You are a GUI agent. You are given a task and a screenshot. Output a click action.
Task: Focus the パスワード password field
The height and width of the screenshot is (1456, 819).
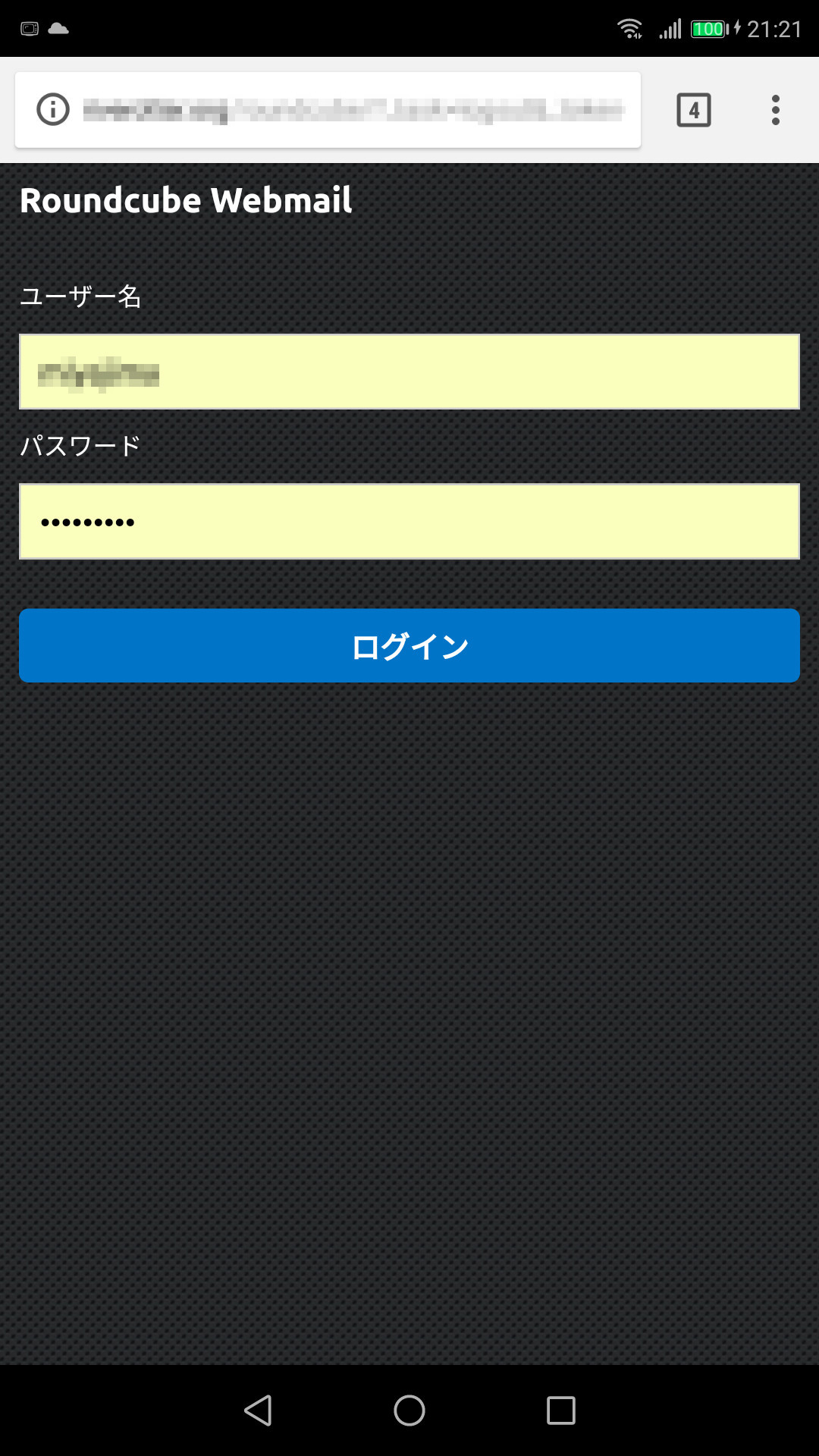[409, 522]
